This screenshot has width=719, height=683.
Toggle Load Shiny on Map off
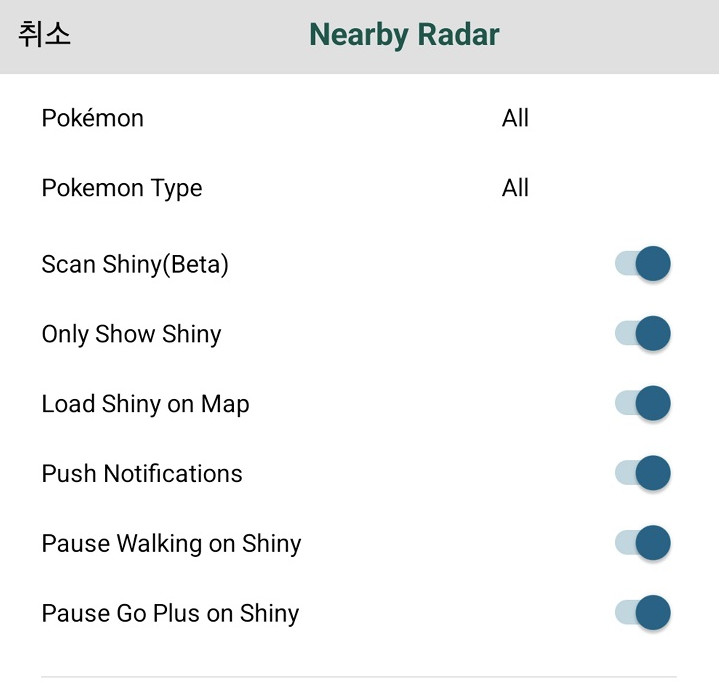point(643,404)
